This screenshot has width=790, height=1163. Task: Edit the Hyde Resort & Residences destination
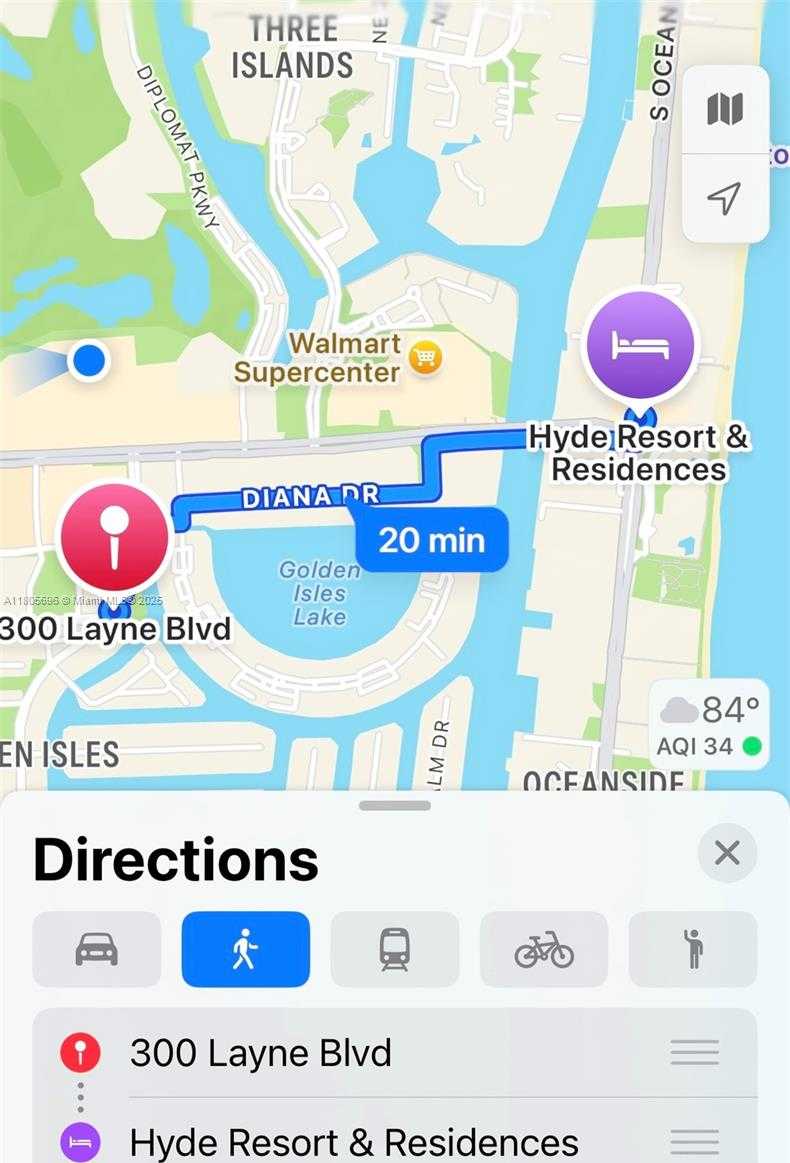354,1142
